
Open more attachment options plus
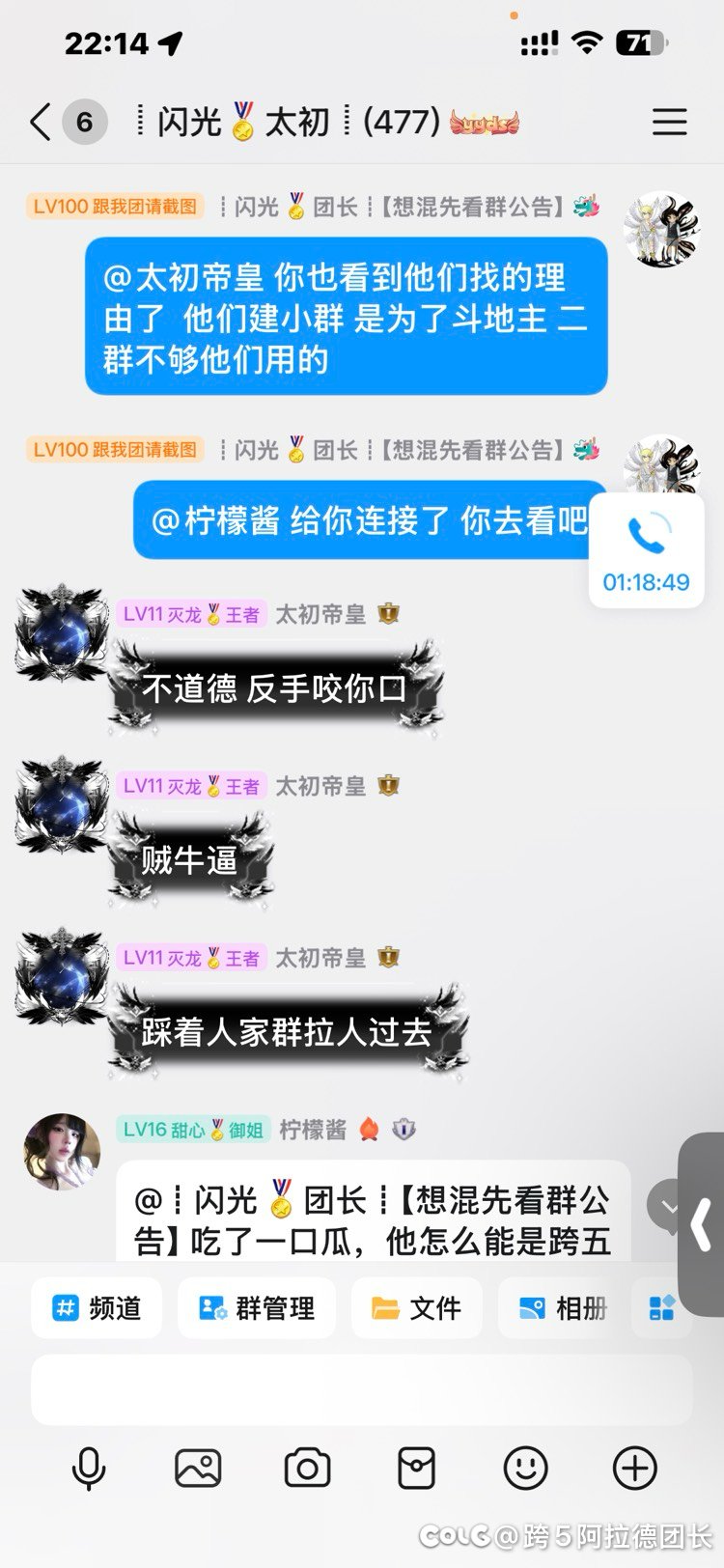tap(634, 1469)
